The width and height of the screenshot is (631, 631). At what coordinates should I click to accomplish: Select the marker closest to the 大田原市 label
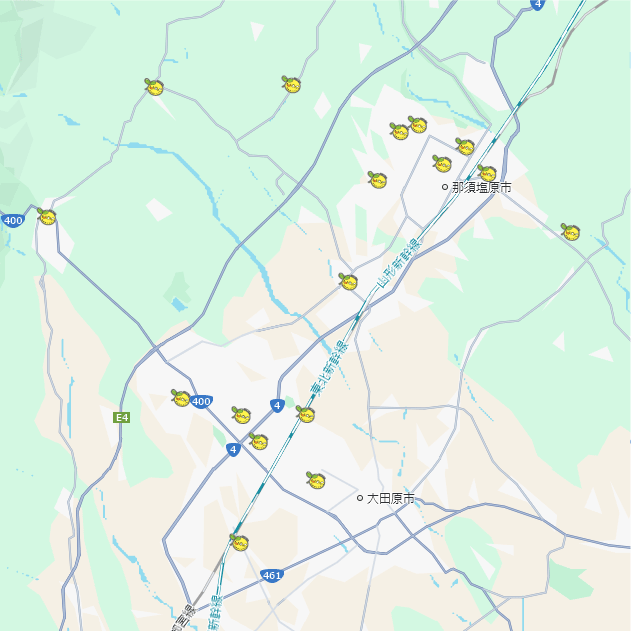316,480
